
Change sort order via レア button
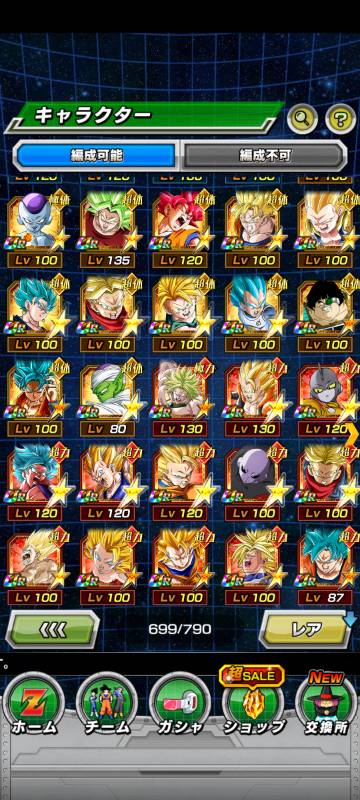[x=305, y=630]
